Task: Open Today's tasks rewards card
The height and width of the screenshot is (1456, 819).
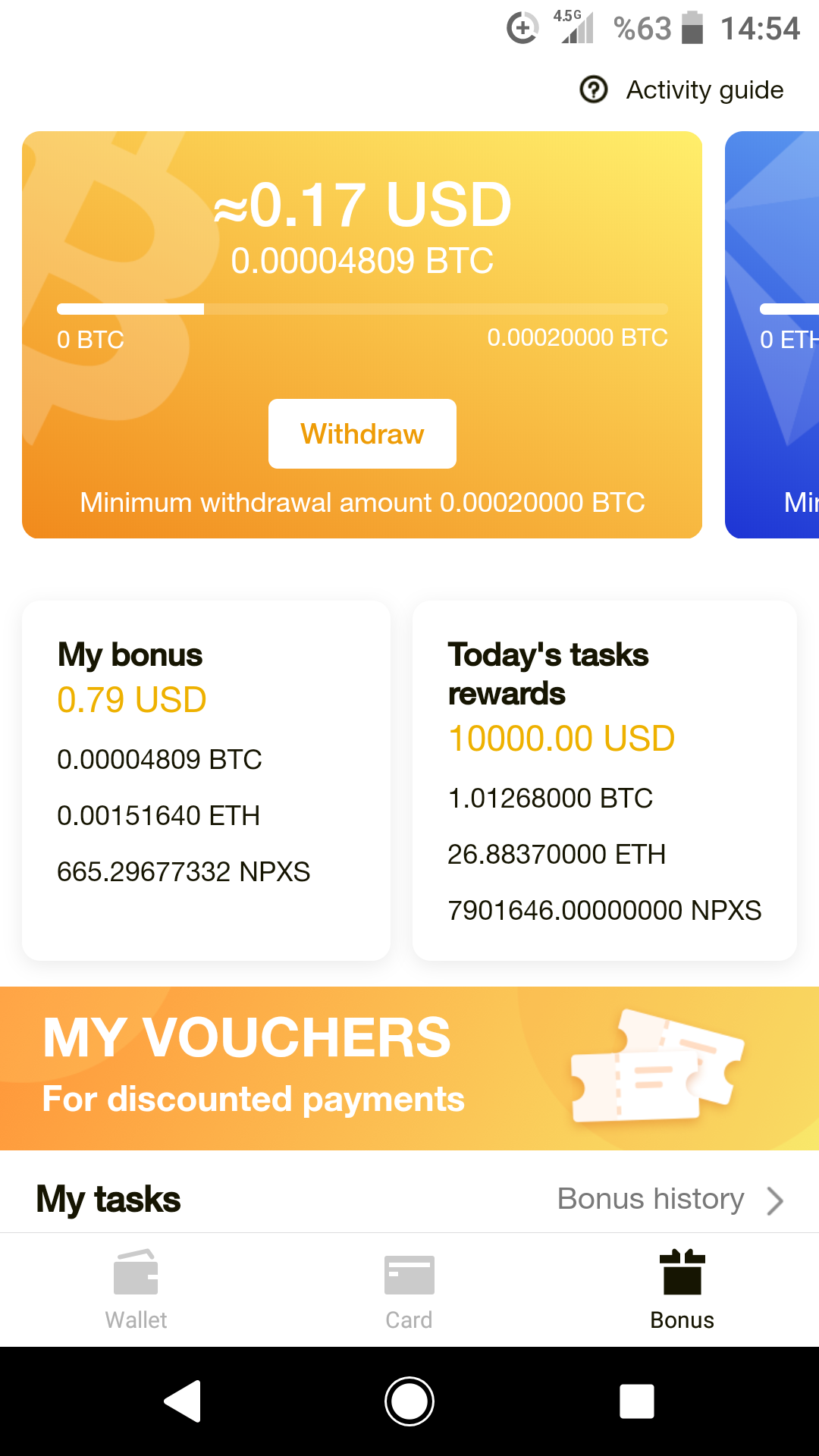Action: click(604, 781)
